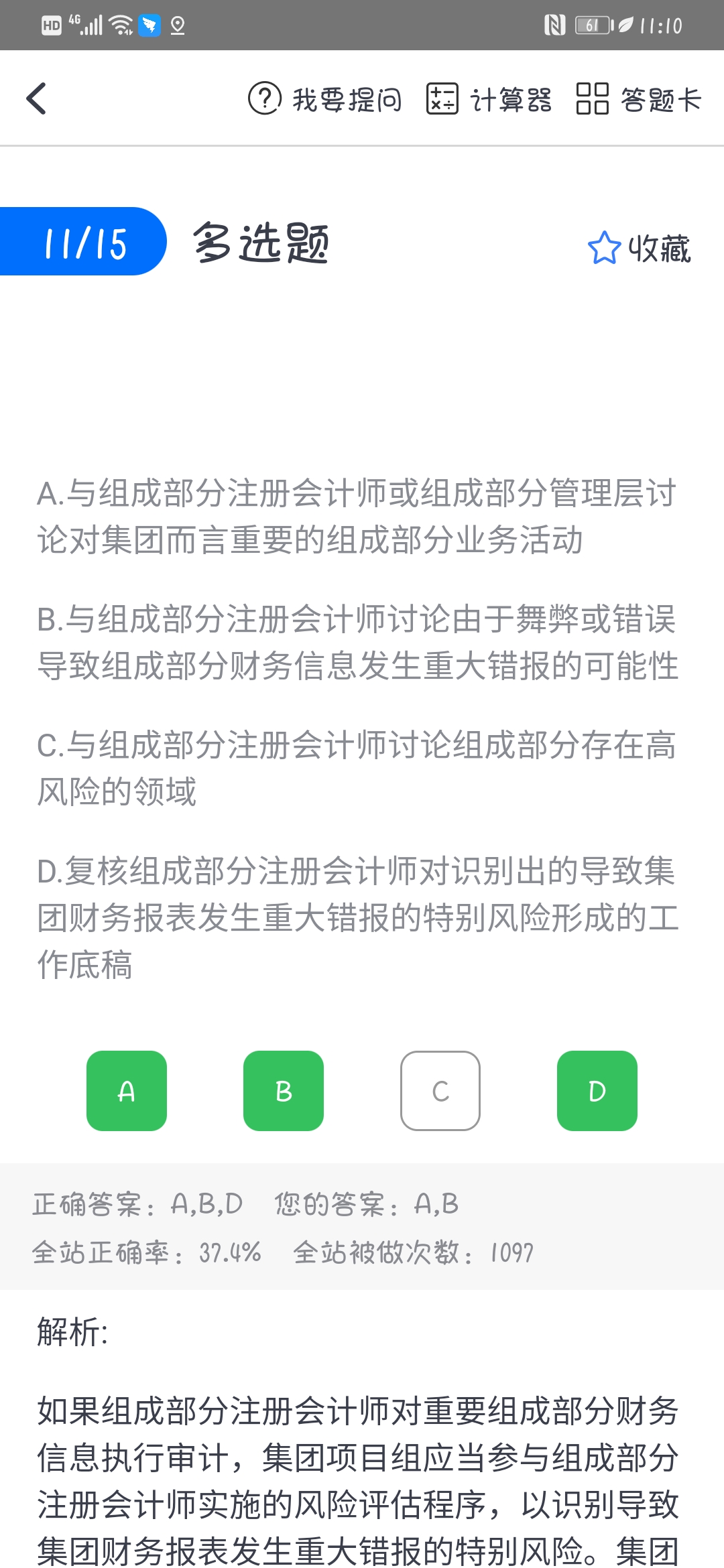Screen dimensions: 724x1568
Task: Select answer option C button
Action: pos(440,1090)
